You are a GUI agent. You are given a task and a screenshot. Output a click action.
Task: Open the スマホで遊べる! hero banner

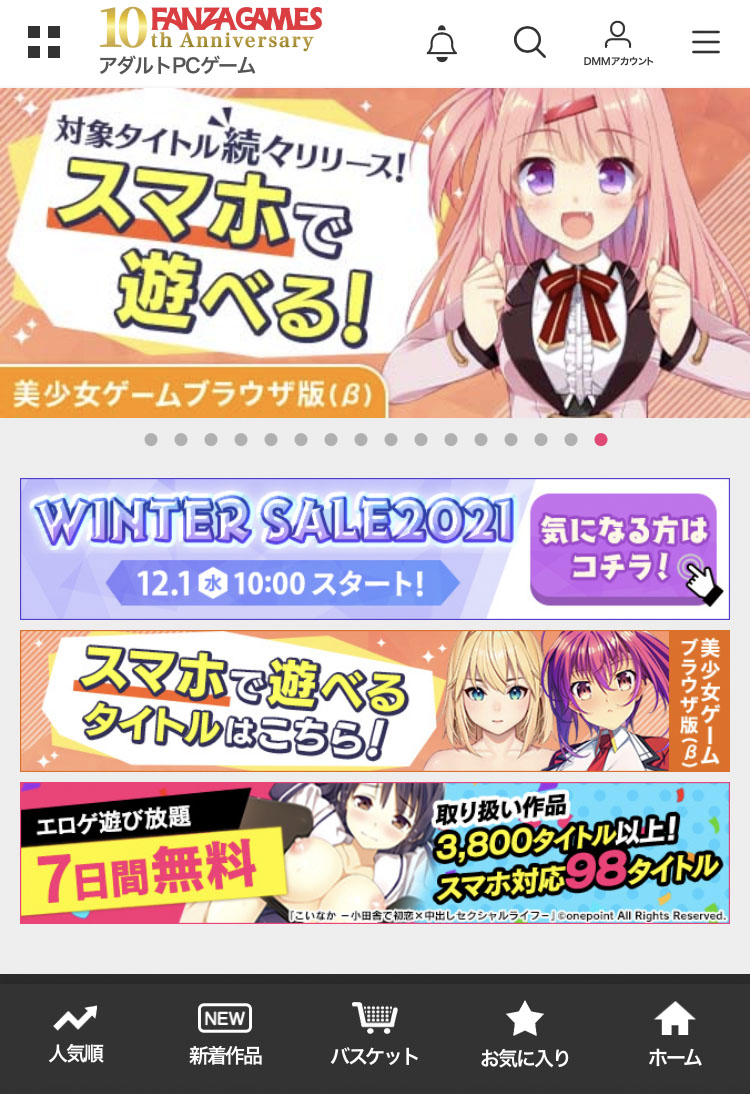point(375,252)
